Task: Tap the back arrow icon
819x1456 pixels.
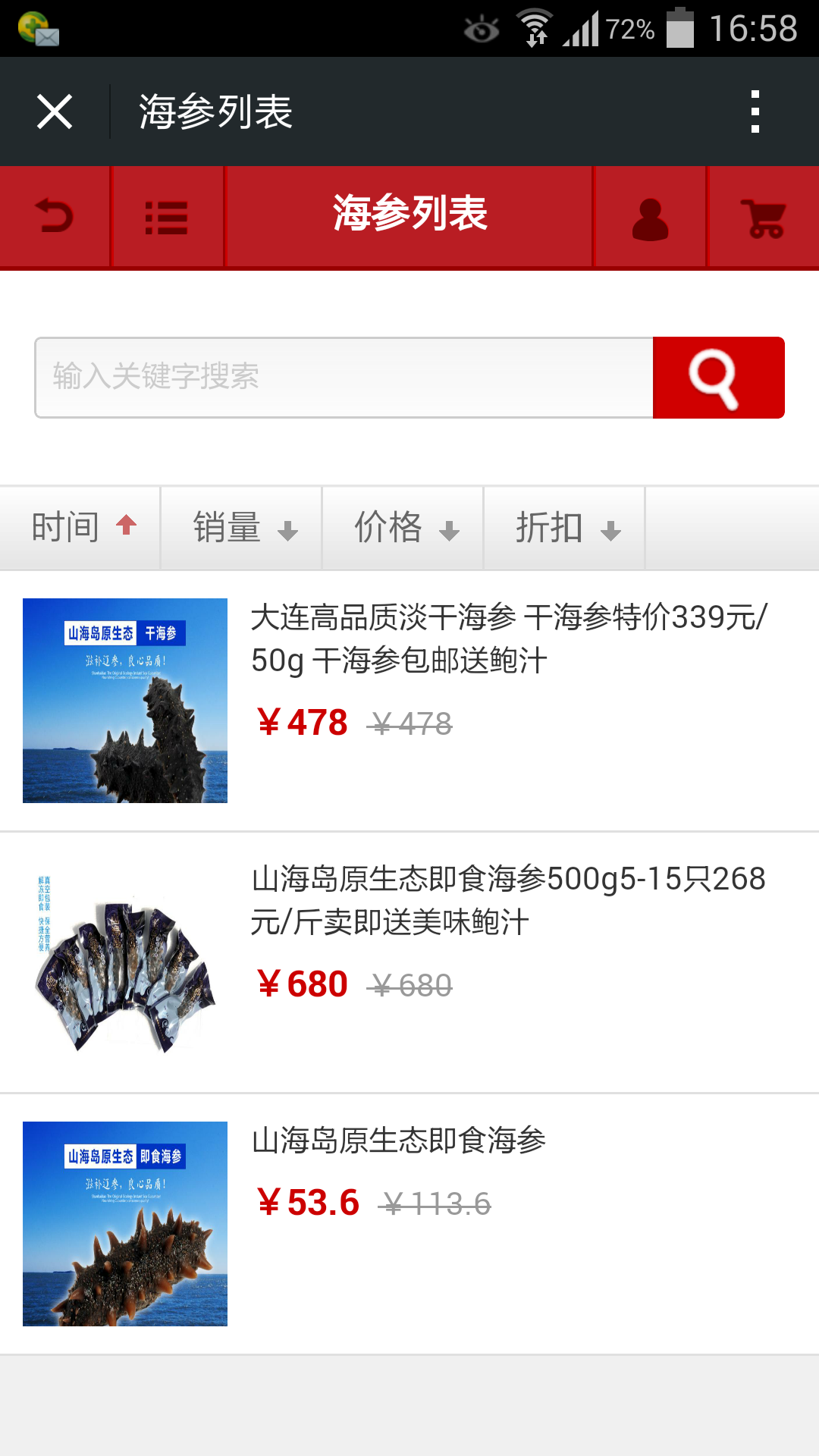Action: click(x=55, y=216)
